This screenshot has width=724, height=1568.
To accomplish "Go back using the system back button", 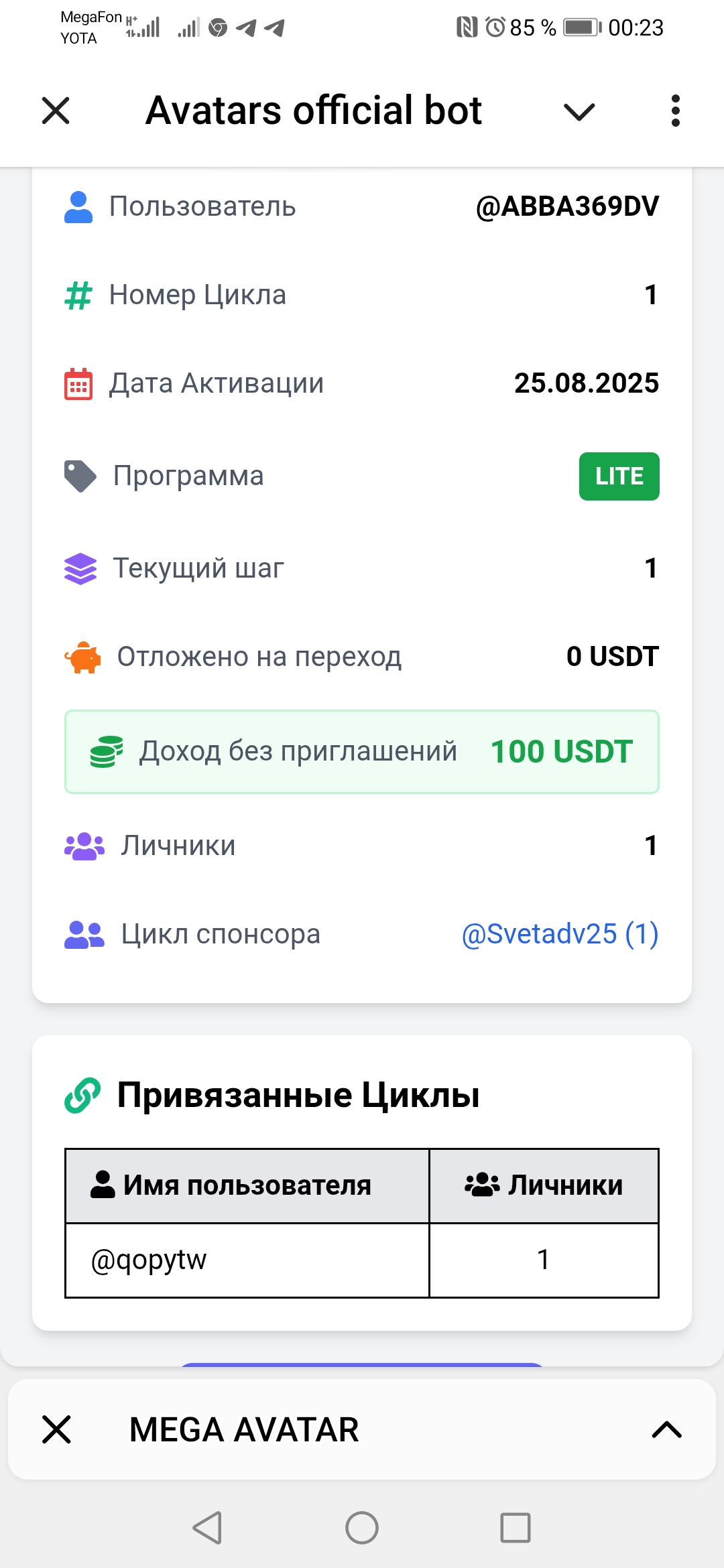I will click(207, 1528).
